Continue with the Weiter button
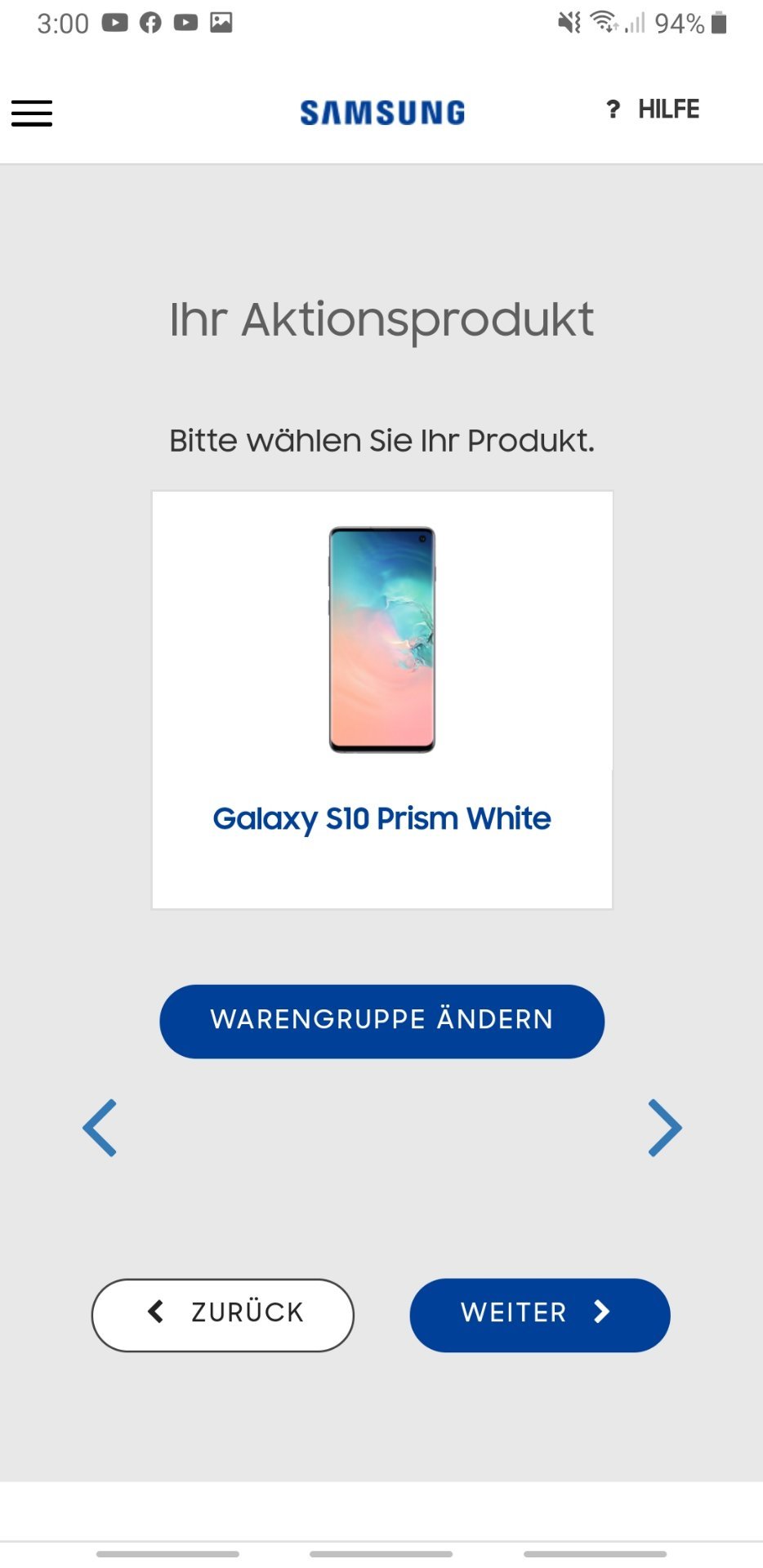763x1568 pixels. (x=540, y=1315)
